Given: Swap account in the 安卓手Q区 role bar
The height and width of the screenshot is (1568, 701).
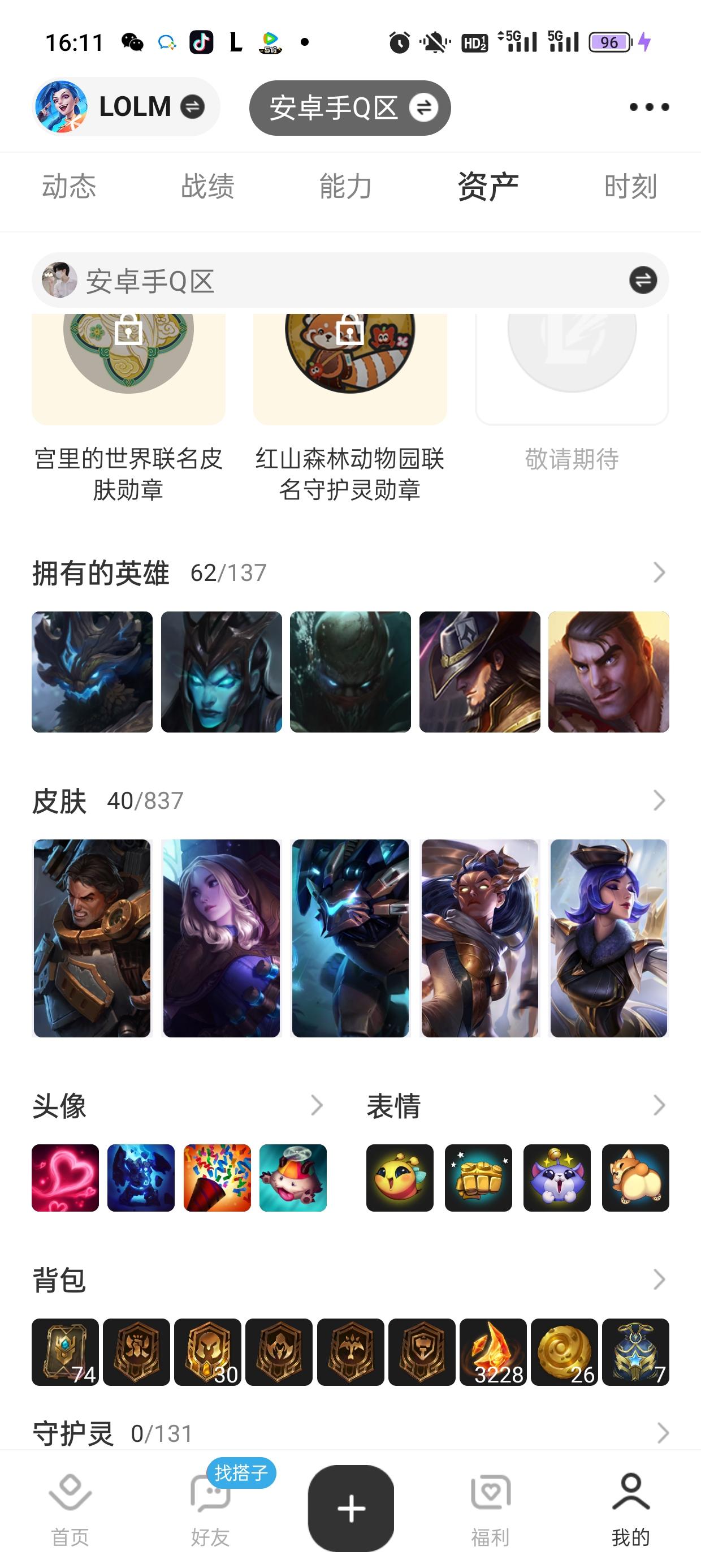Looking at the screenshot, I should point(644,282).
